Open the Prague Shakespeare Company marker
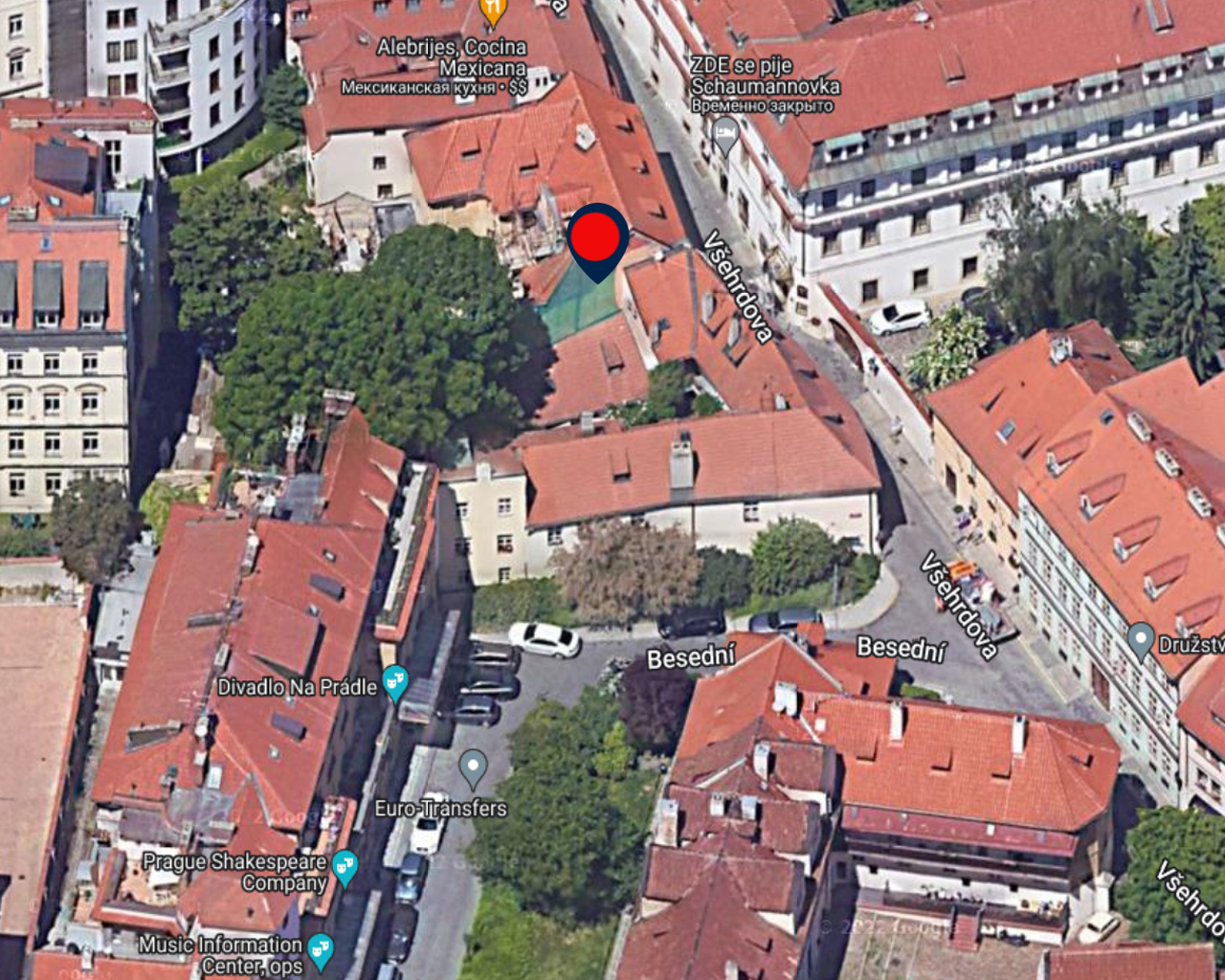Image resolution: width=1225 pixels, height=980 pixels. point(345,867)
